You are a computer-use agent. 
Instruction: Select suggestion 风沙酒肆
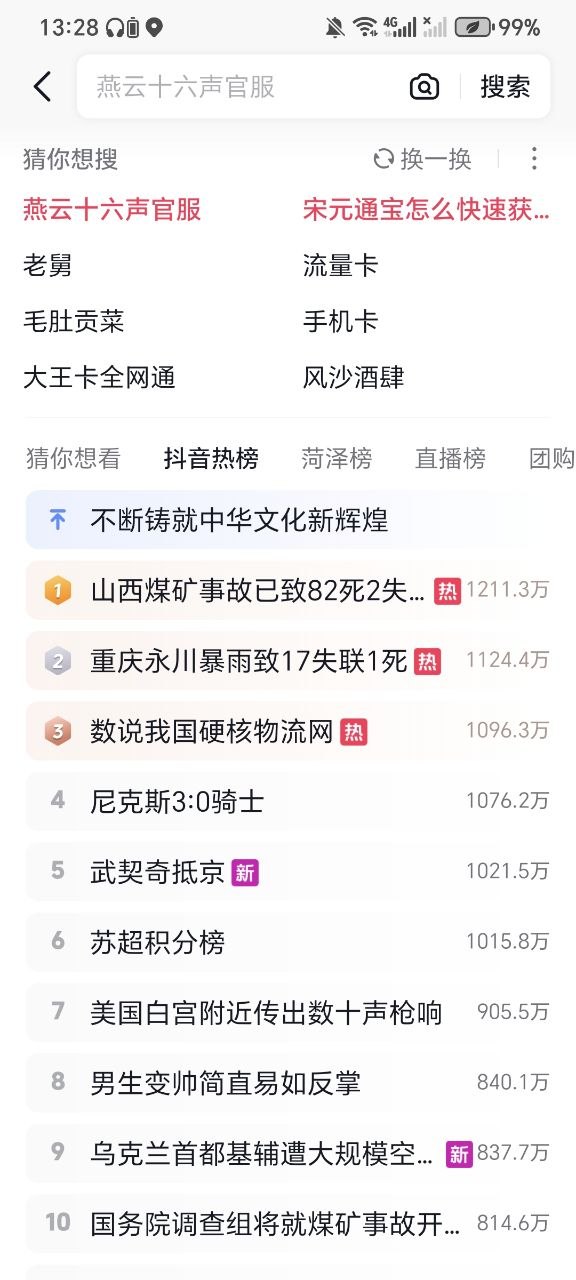point(354,377)
